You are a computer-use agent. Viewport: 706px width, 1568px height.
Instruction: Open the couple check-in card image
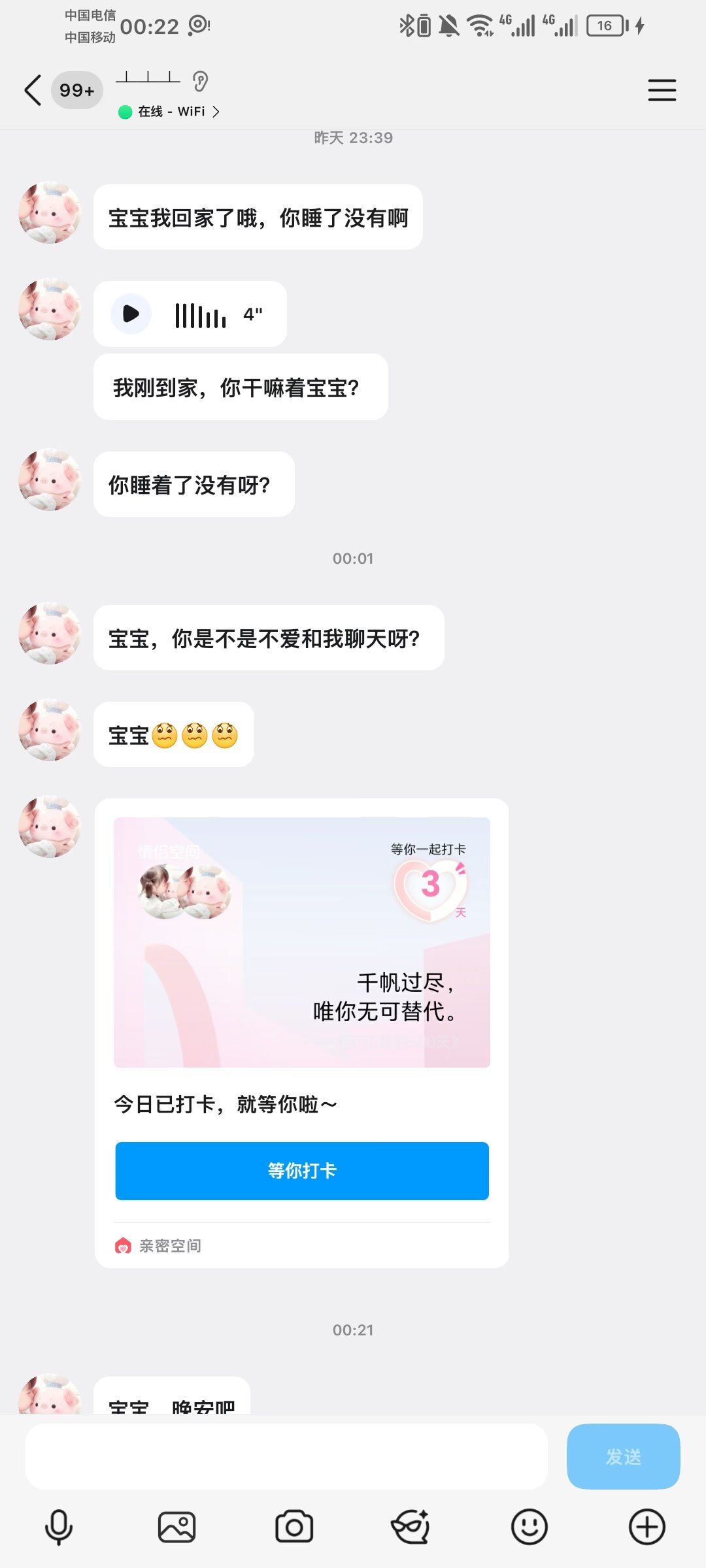coord(302,942)
